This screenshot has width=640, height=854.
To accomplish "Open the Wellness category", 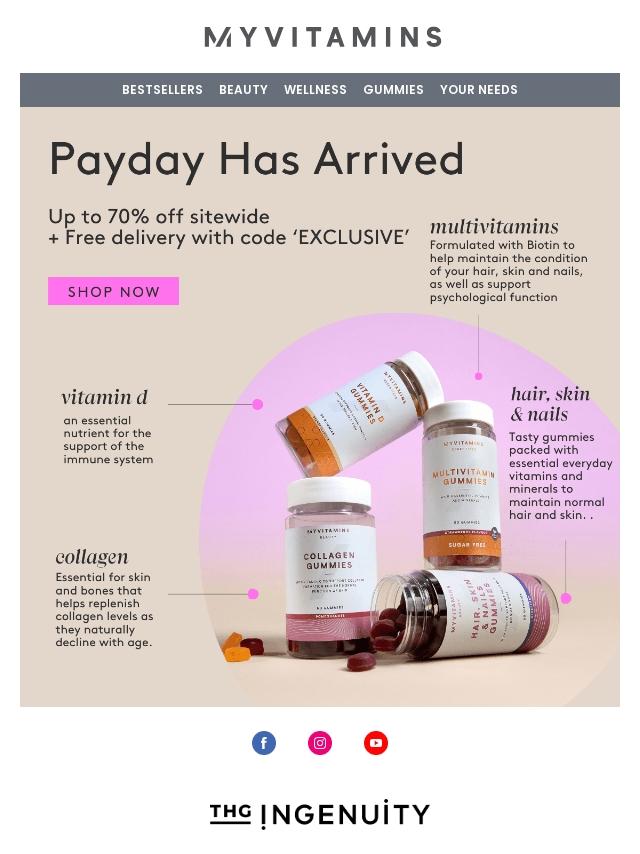I will tap(315, 90).
